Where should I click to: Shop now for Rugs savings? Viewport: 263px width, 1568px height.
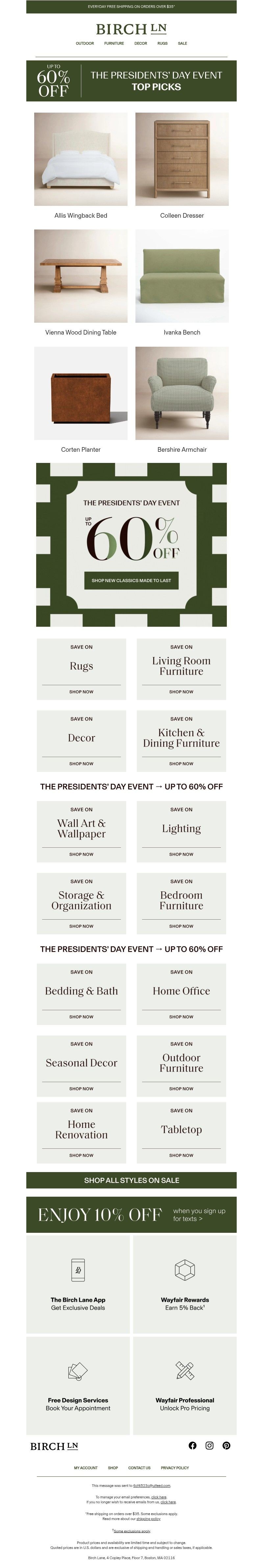click(x=81, y=691)
